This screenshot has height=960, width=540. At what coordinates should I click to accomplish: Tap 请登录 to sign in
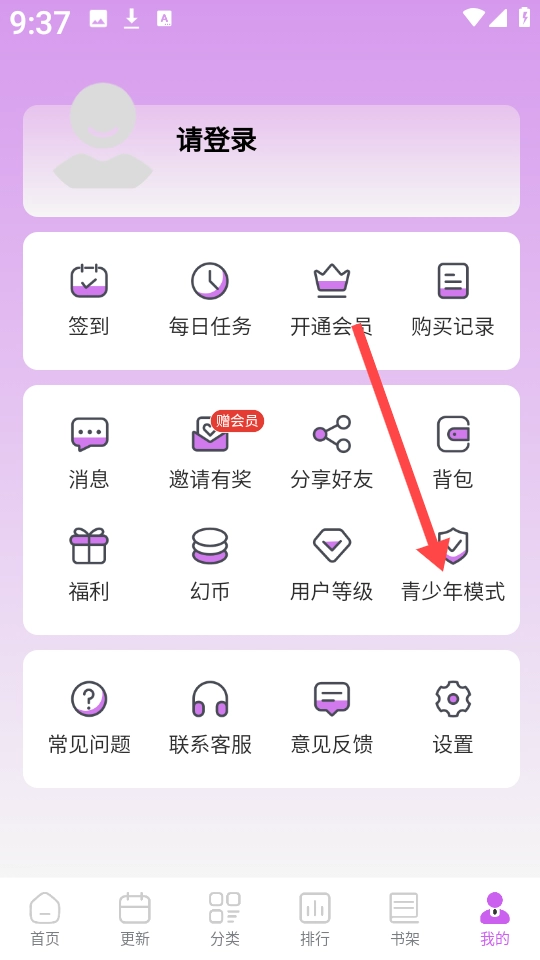click(x=216, y=140)
